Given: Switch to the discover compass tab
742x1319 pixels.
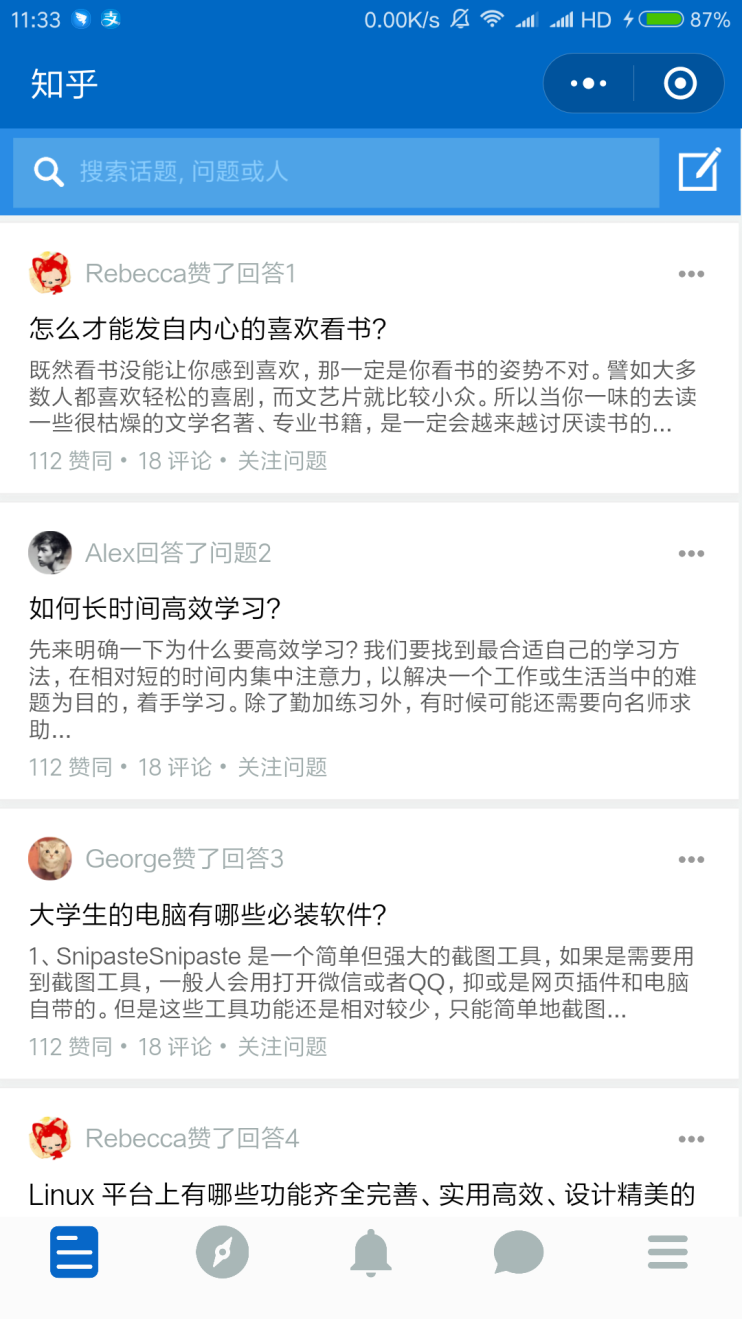Looking at the screenshot, I should click(222, 1252).
